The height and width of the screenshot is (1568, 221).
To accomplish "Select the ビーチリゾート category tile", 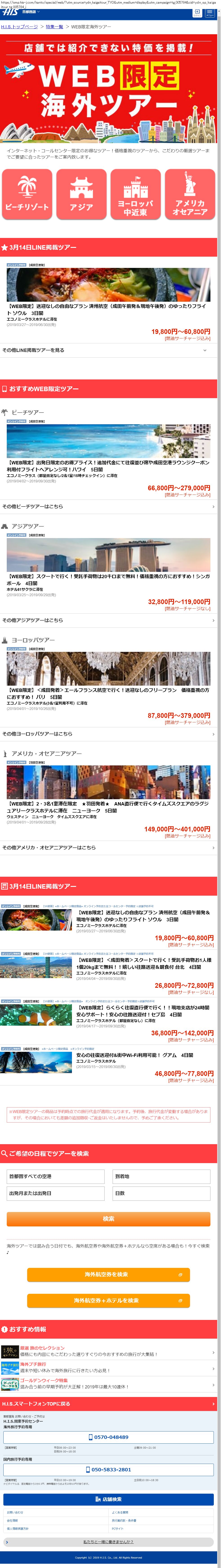I will (27, 194).
